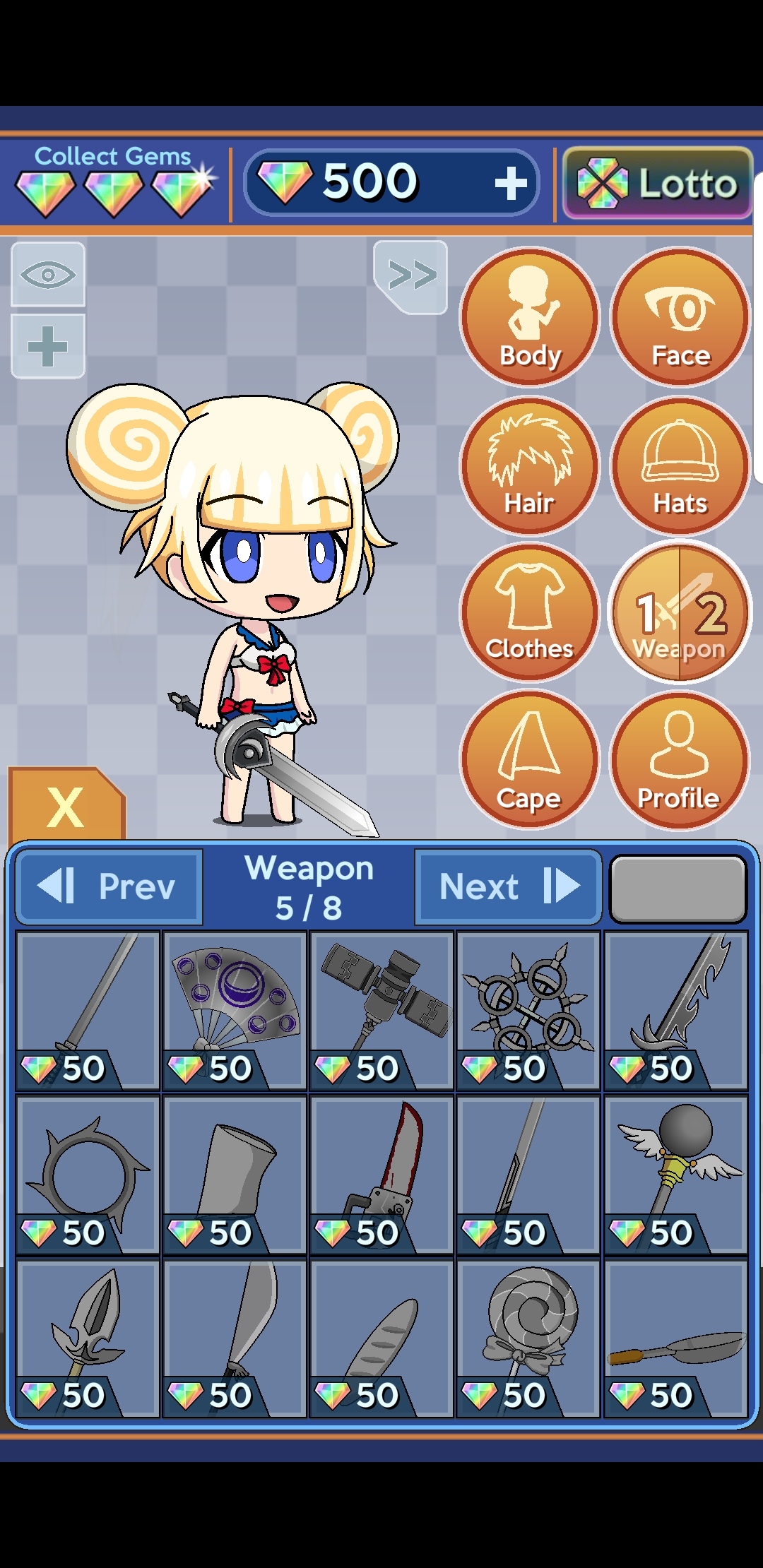The width and height of the screenshot is (763, 1568).
Task: Select the frying pan weapon
Action: pos(675,1338)
